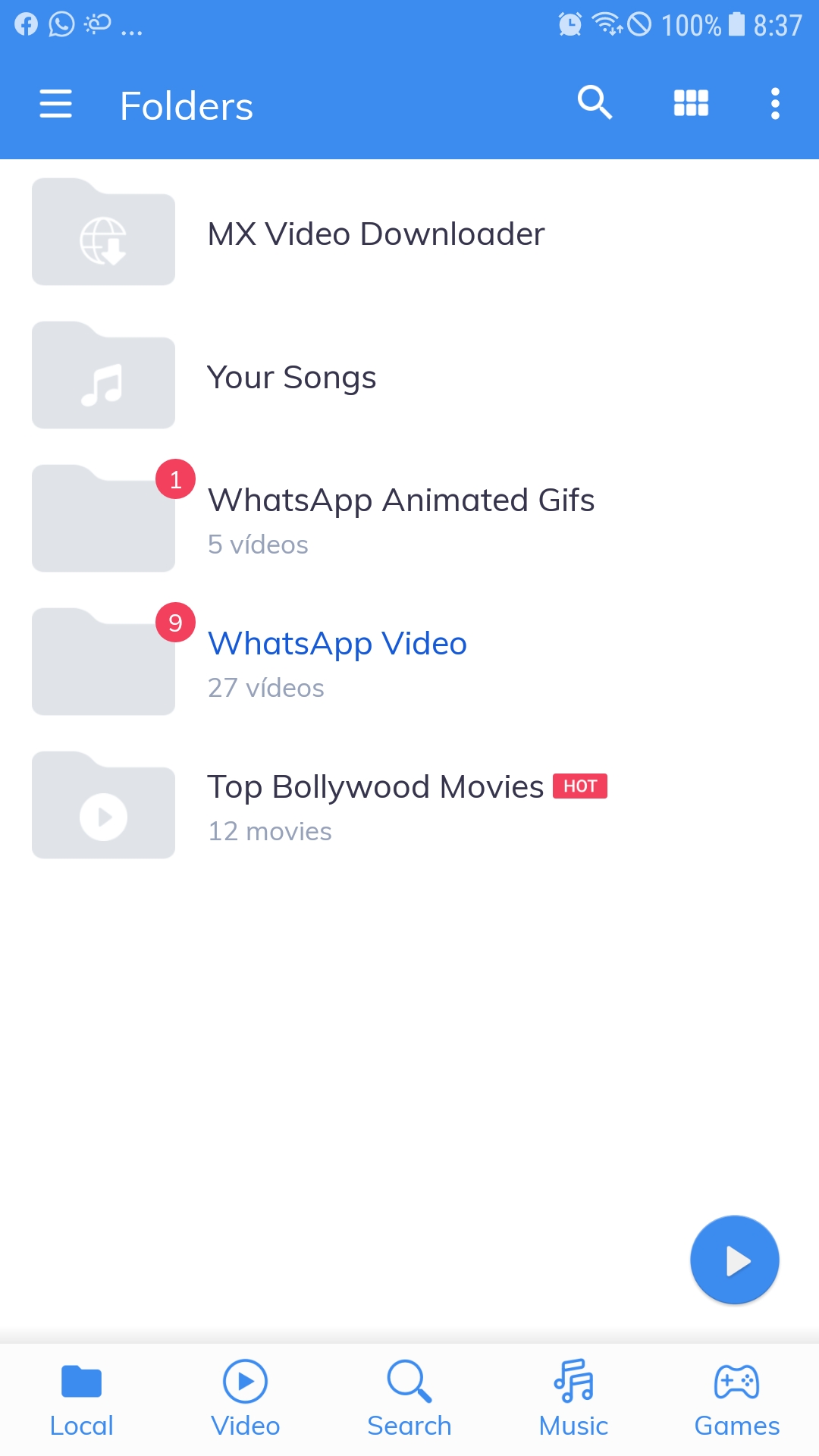Image resolution: width=819 pixels, height=1456 pixels.
Task: Tap the WhatsApp Video folder thumbnail
Action: [102, 661]
